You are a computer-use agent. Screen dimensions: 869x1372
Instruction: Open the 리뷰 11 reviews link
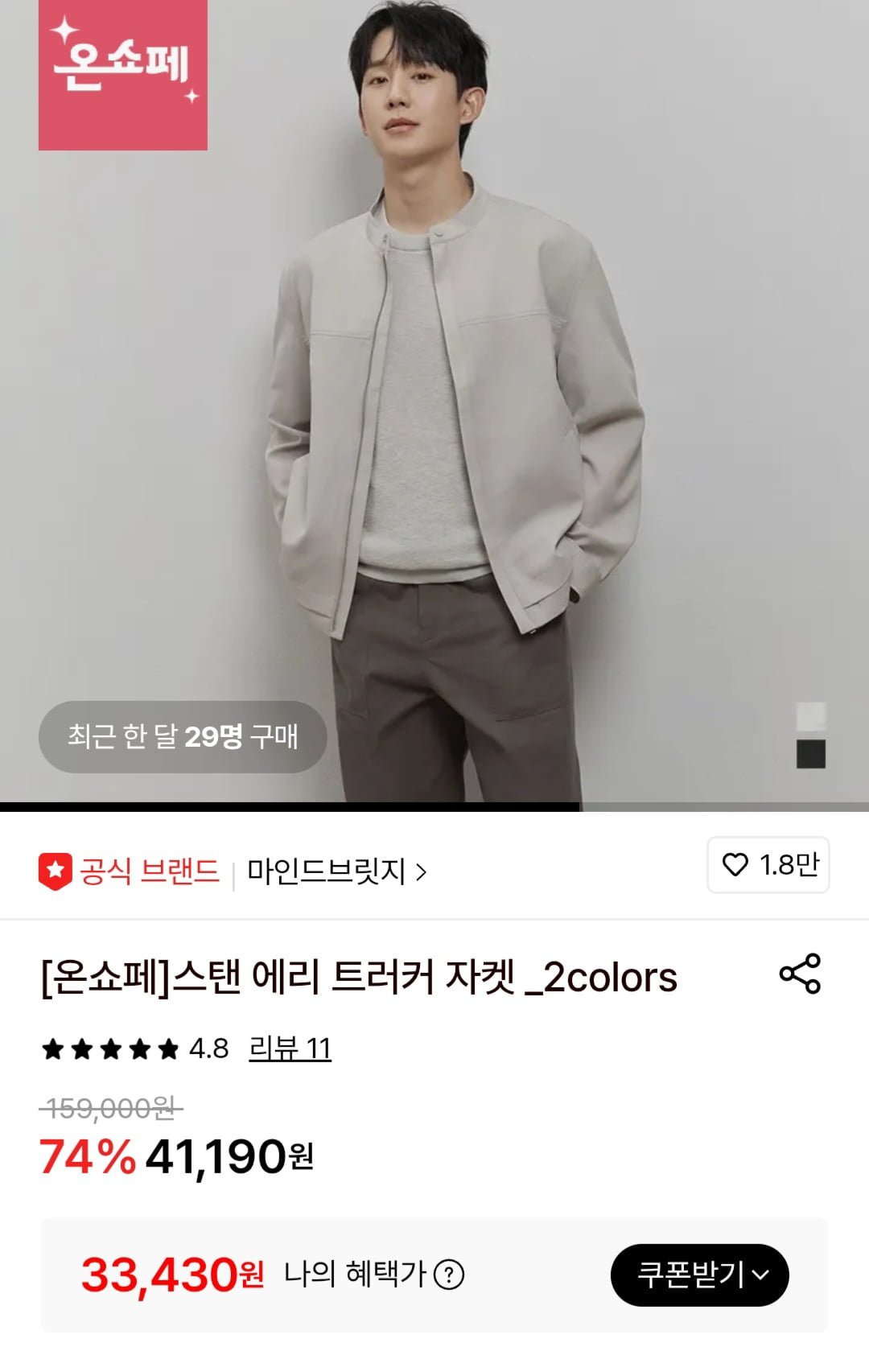(x=290, y=1049)
